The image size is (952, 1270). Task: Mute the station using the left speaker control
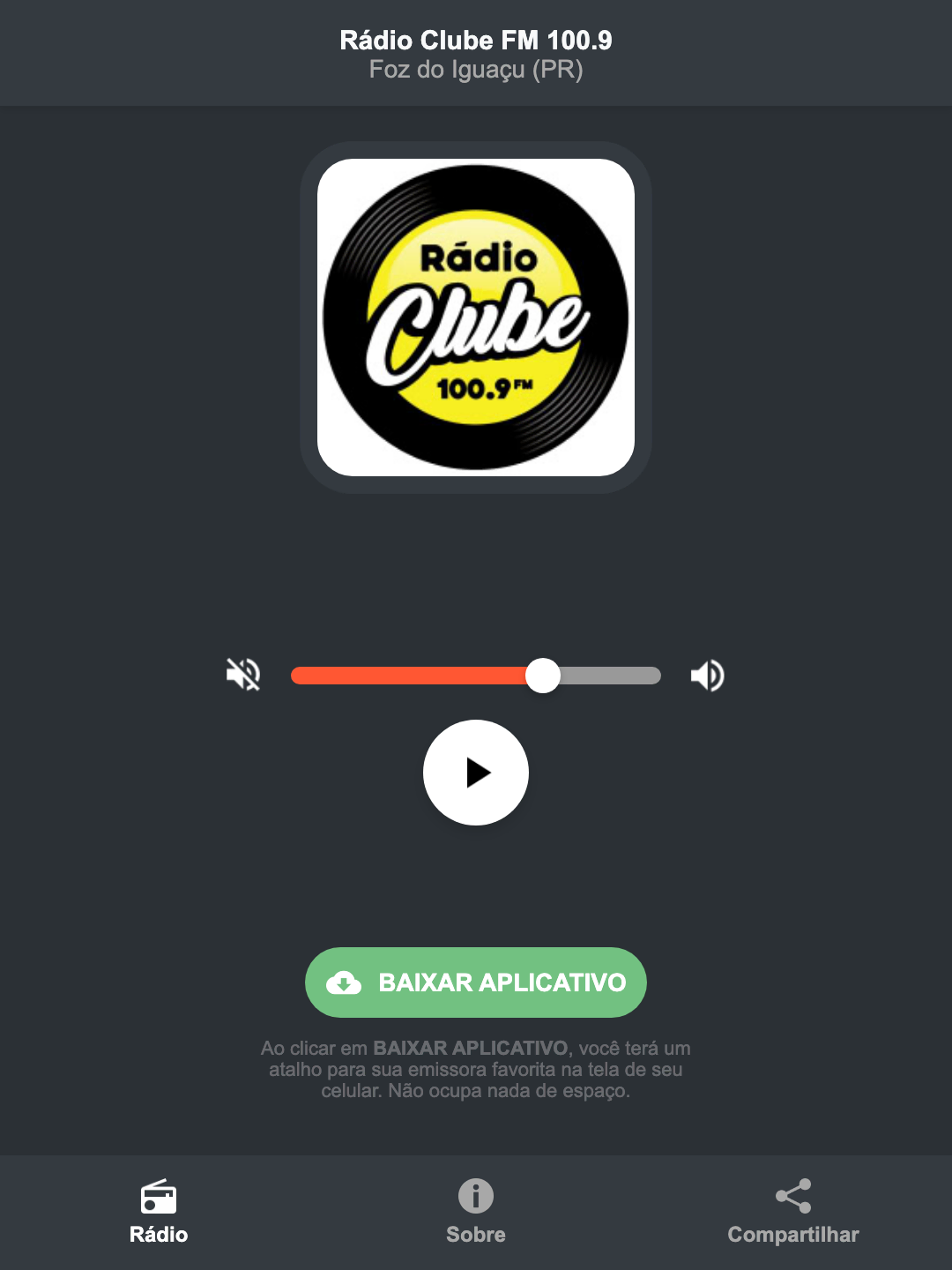point(244,675)
